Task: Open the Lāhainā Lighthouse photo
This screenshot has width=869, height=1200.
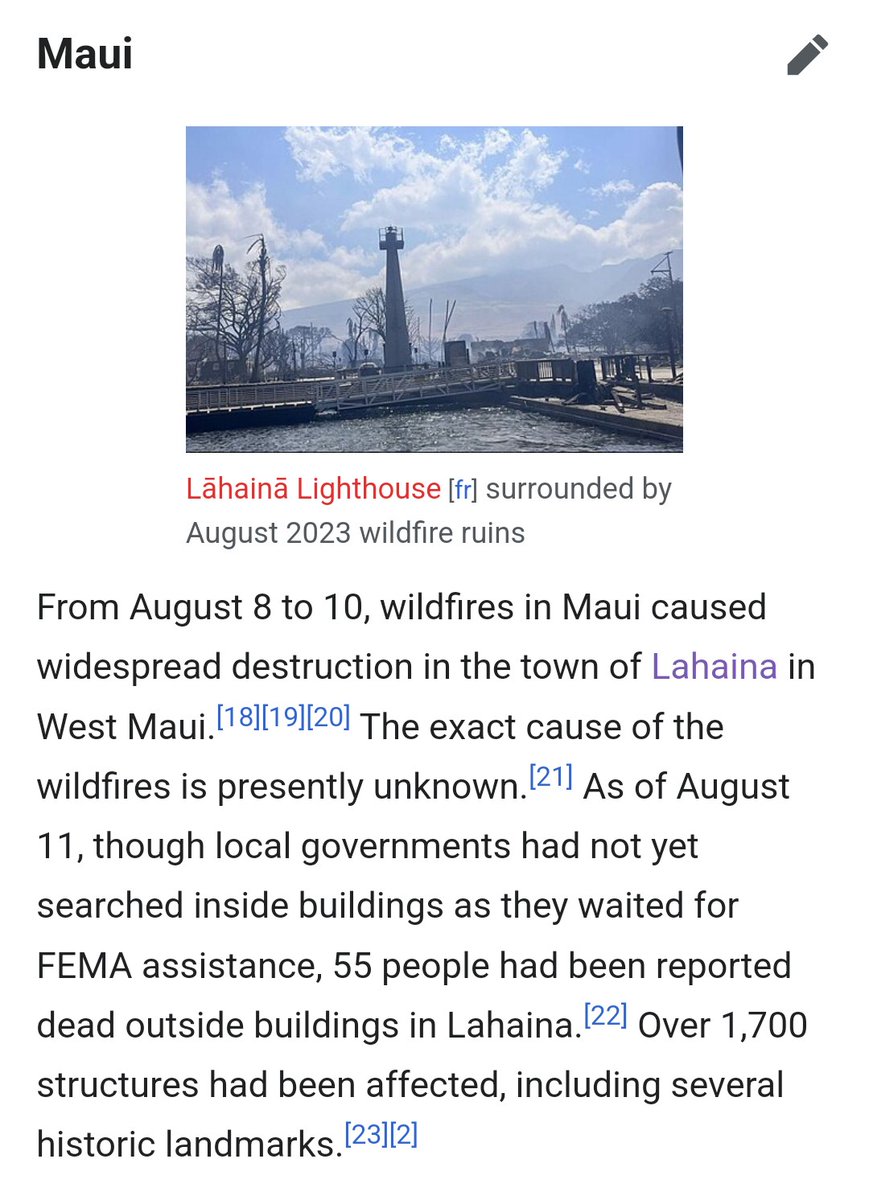Action: (434, 289)
